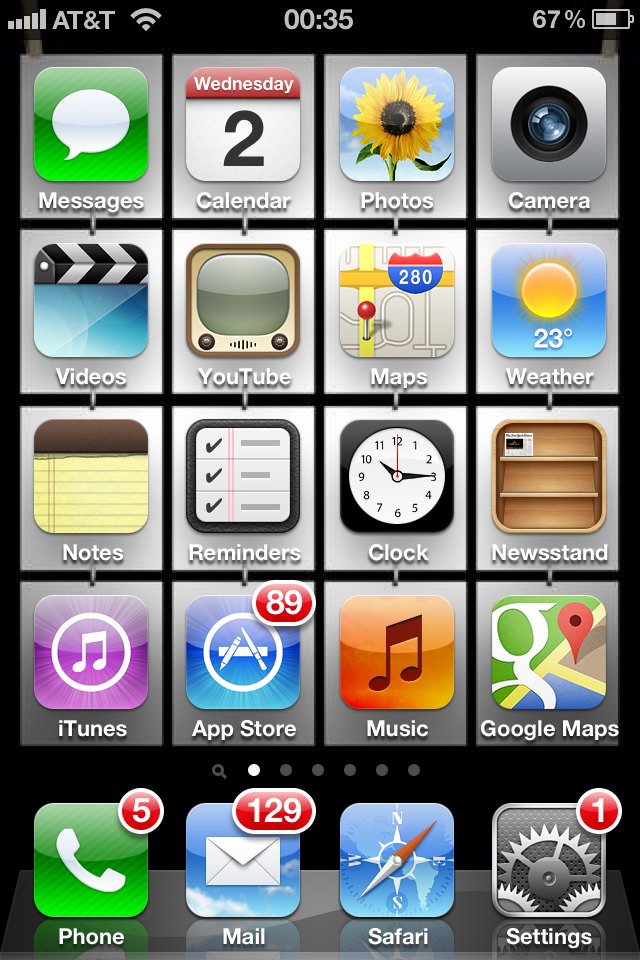This screenshot has width=640, height=960.
Task: Open Photos
Action: (x=396, y=124)
